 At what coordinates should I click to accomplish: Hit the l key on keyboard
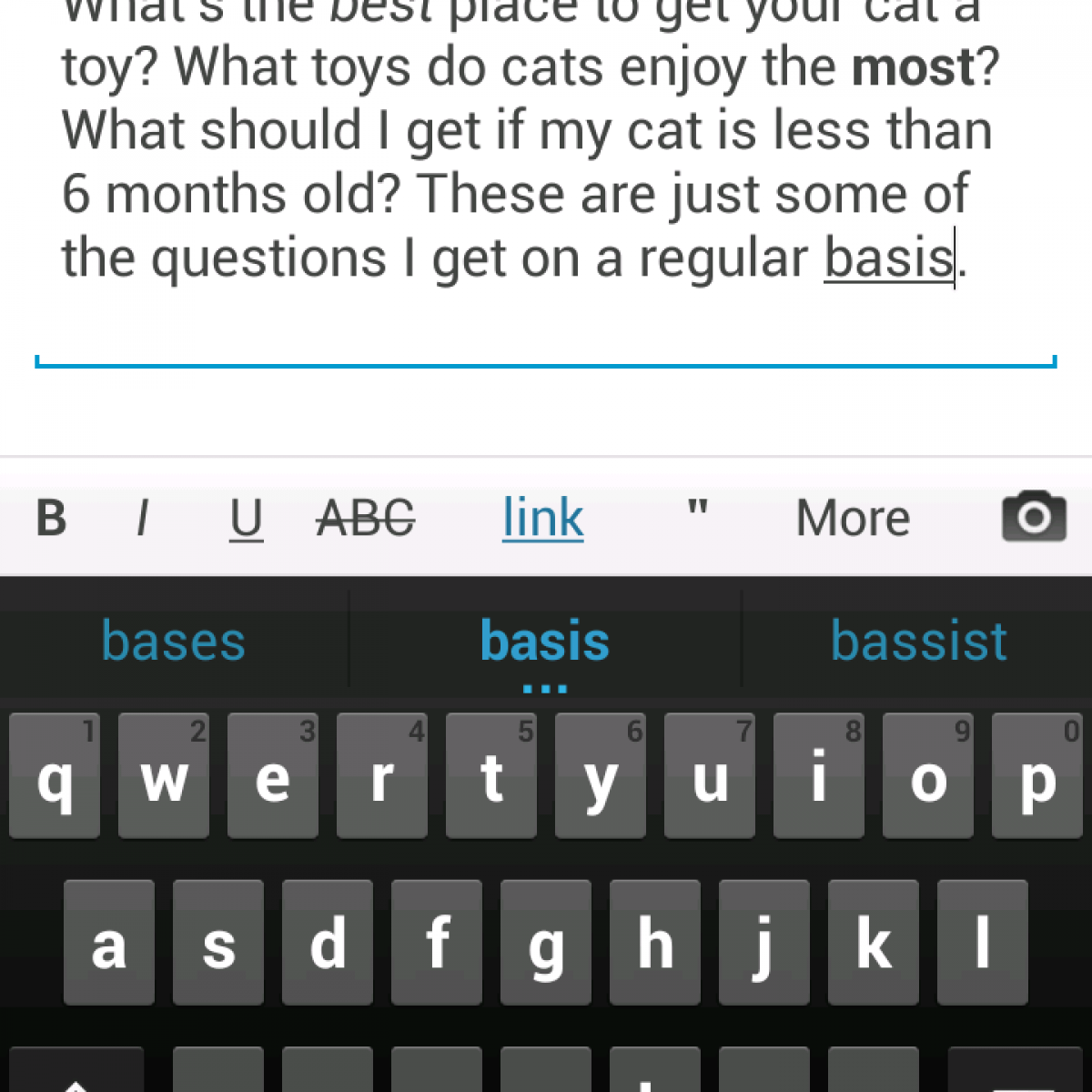tap(983, 943)
